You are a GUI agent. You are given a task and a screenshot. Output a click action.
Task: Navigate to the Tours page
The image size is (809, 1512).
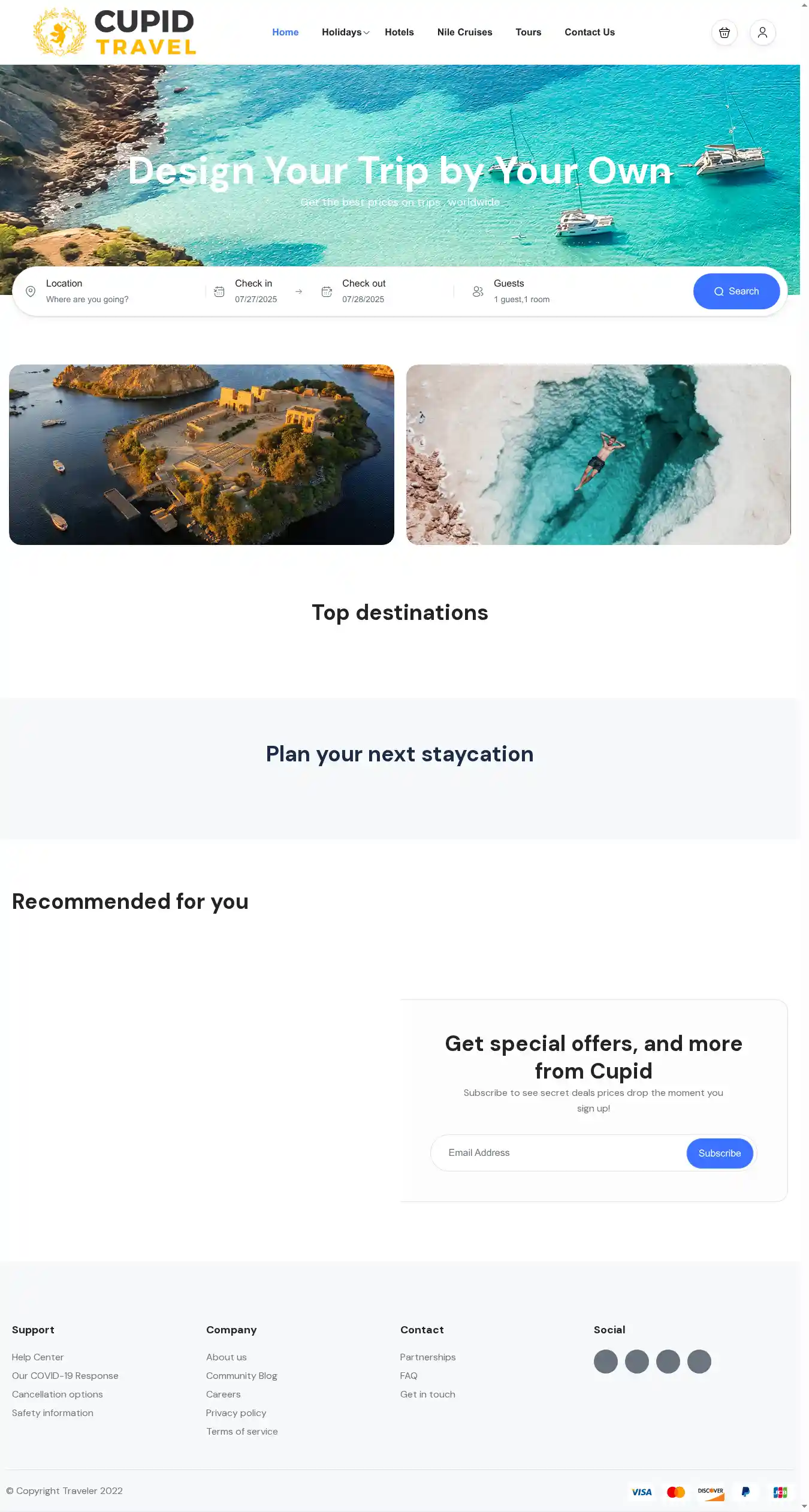528,32
